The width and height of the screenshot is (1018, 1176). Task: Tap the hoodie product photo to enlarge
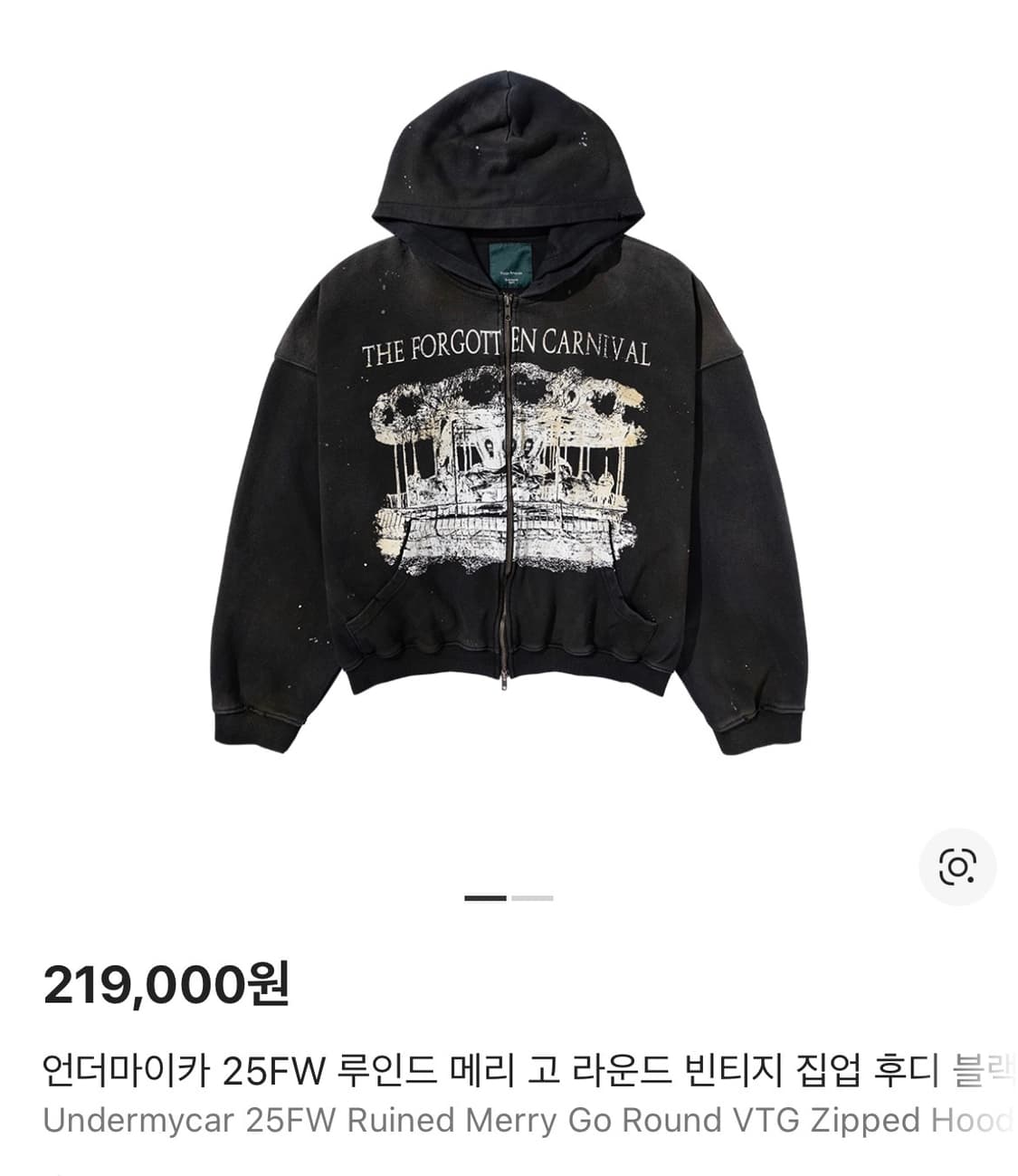pos(507,425)
